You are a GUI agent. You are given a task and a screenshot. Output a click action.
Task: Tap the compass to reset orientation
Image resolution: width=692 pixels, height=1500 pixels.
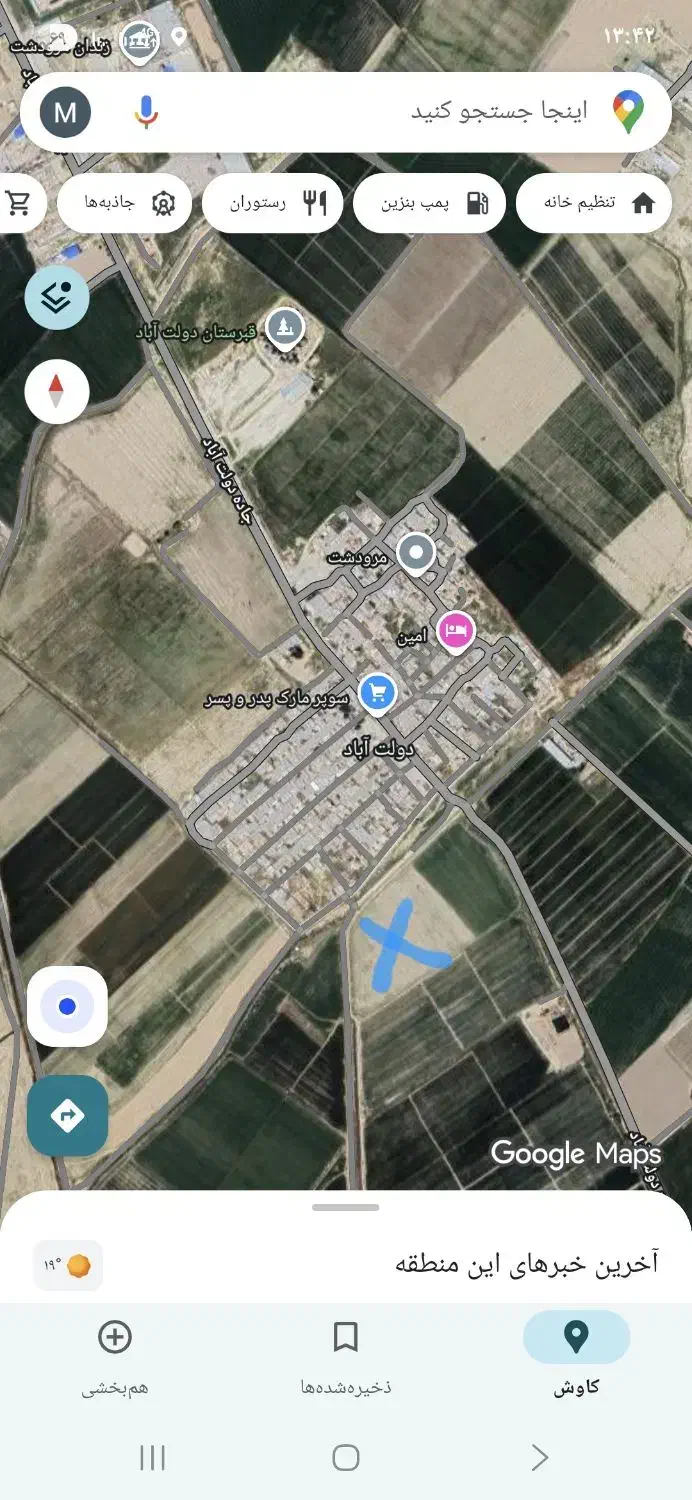57,391
